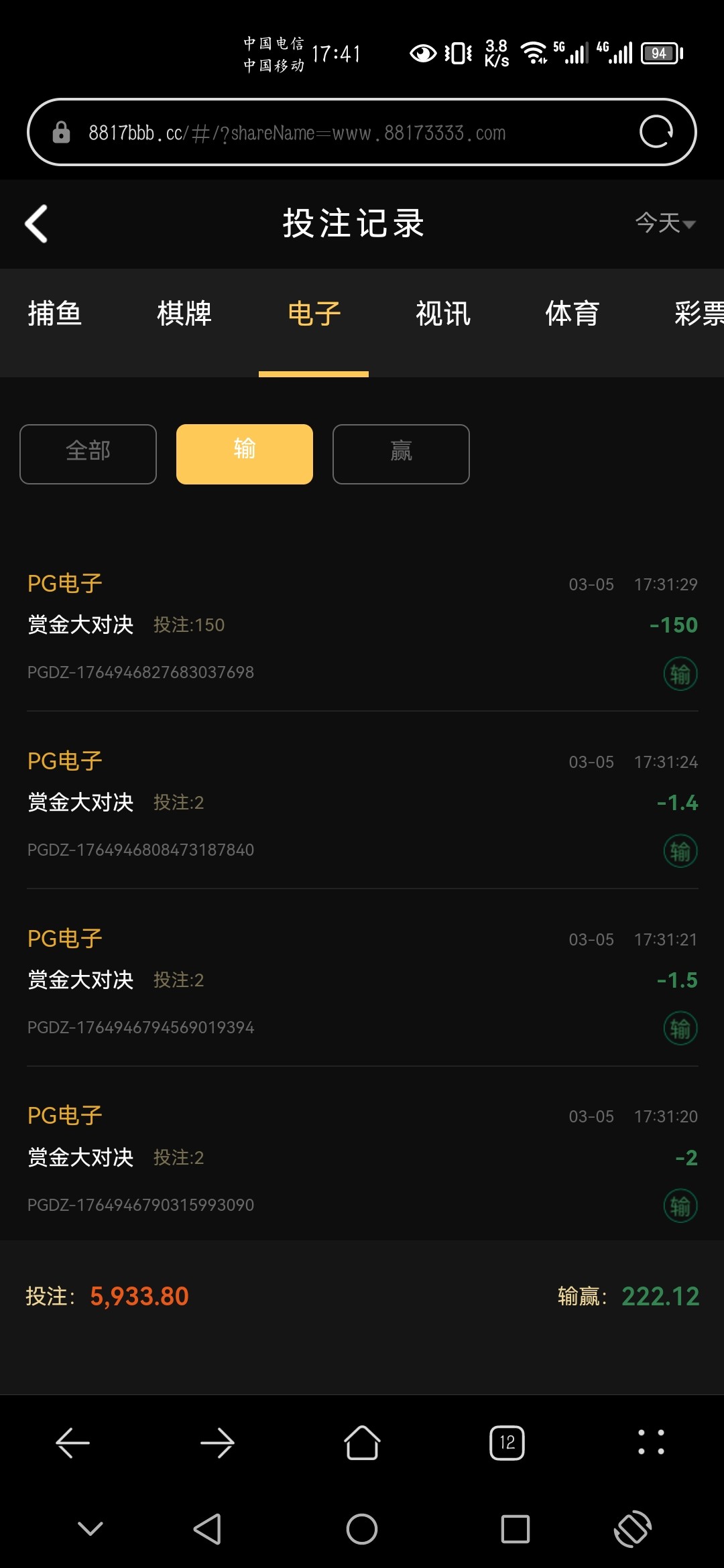724x1568 pixels.
Task: Tap the tab counter showing 12
Action: coord(507,1443)
